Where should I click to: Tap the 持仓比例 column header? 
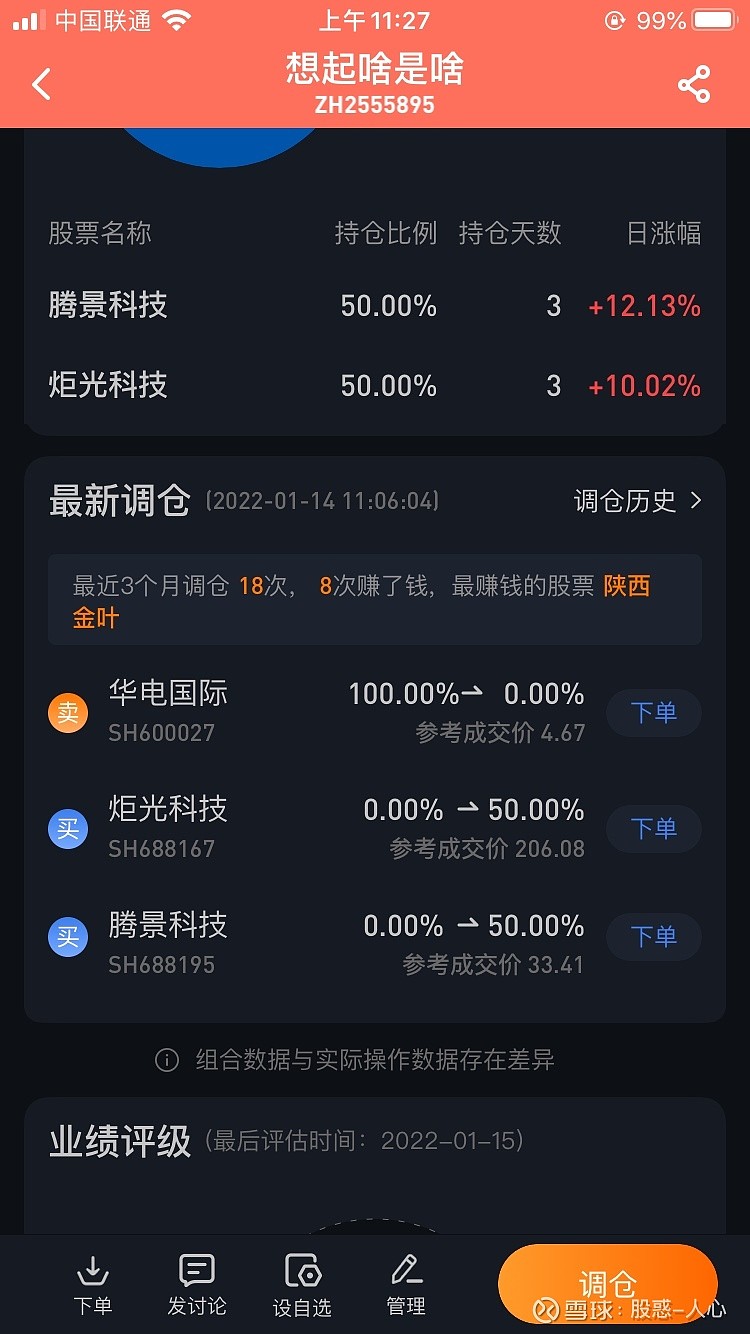[x=388, y=232]
